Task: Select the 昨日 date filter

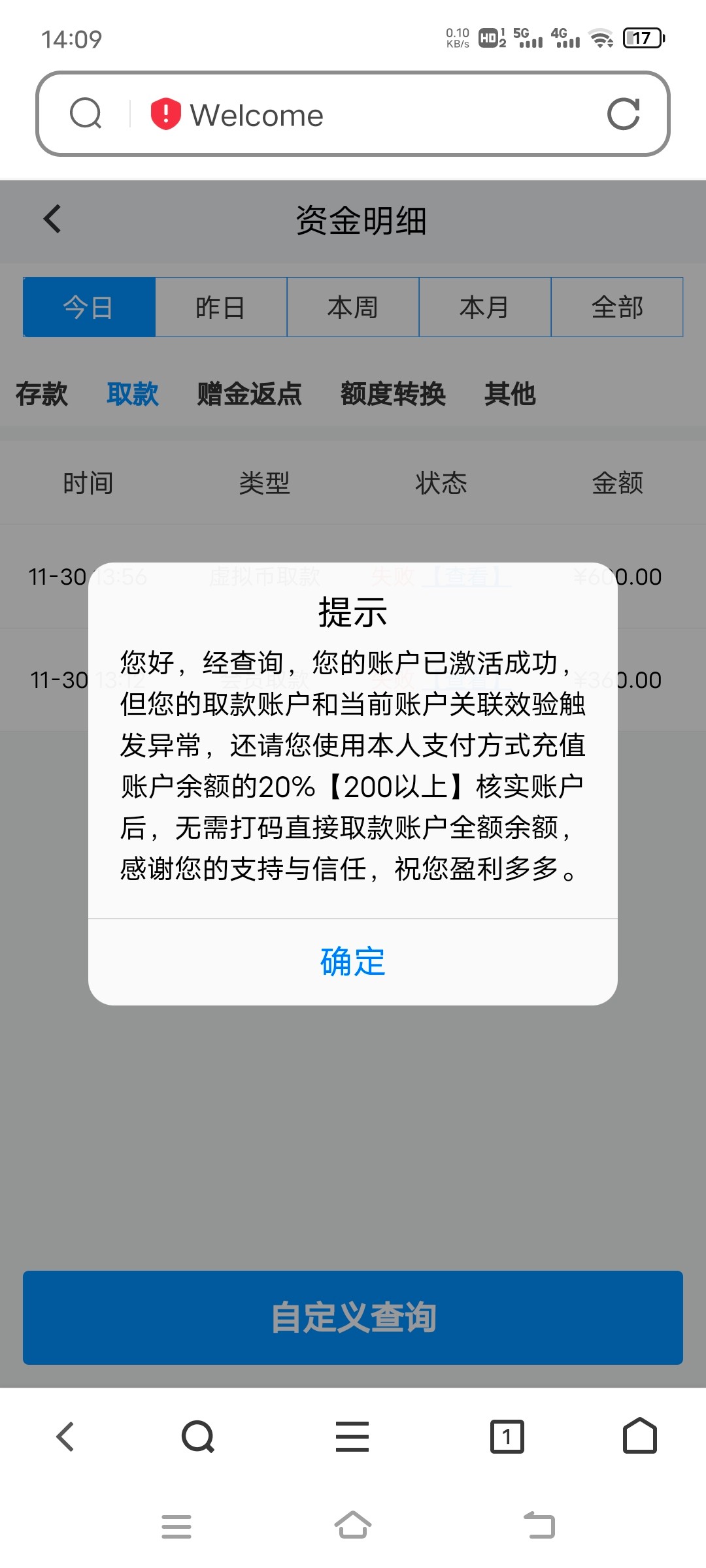Action: (x=220, y=307)
